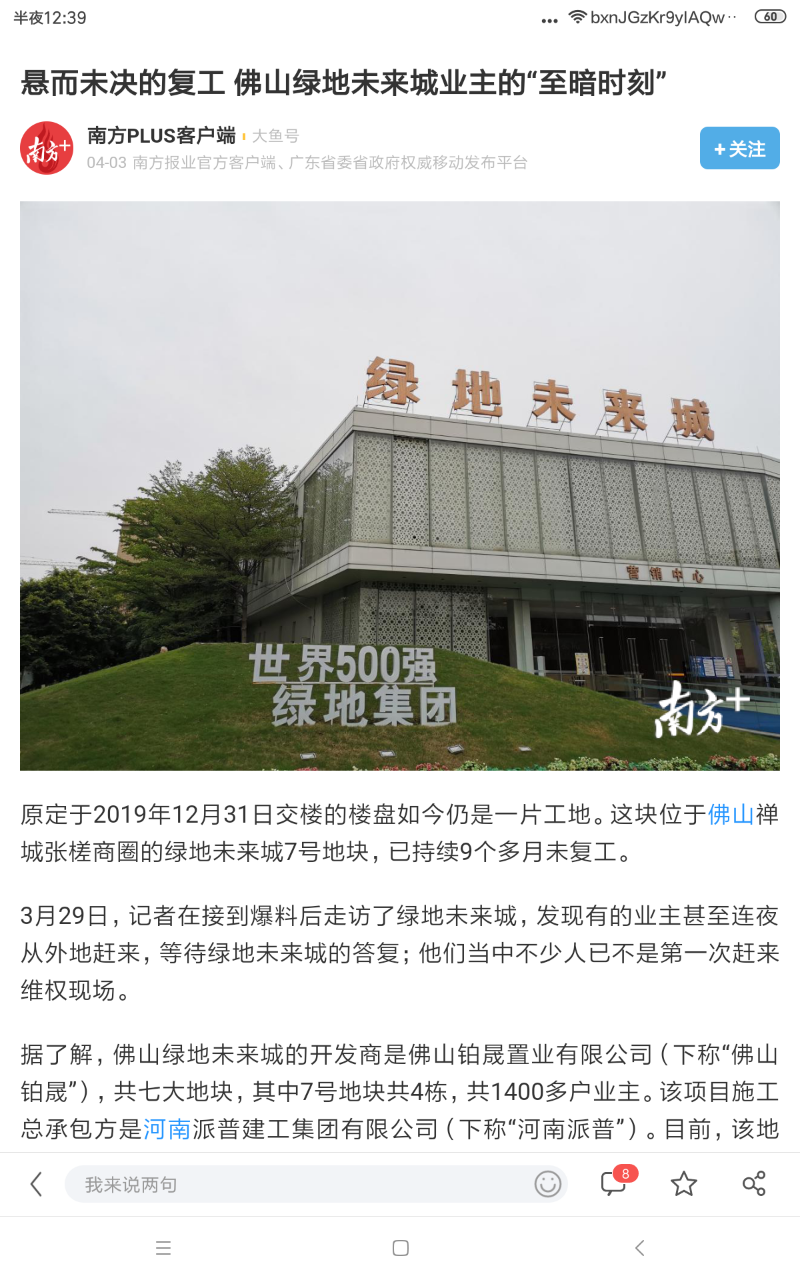Image resolution: width=800 pixels, height=1280 pixels.
Task: View the 8 comments
Action: tap(614, 1183)
